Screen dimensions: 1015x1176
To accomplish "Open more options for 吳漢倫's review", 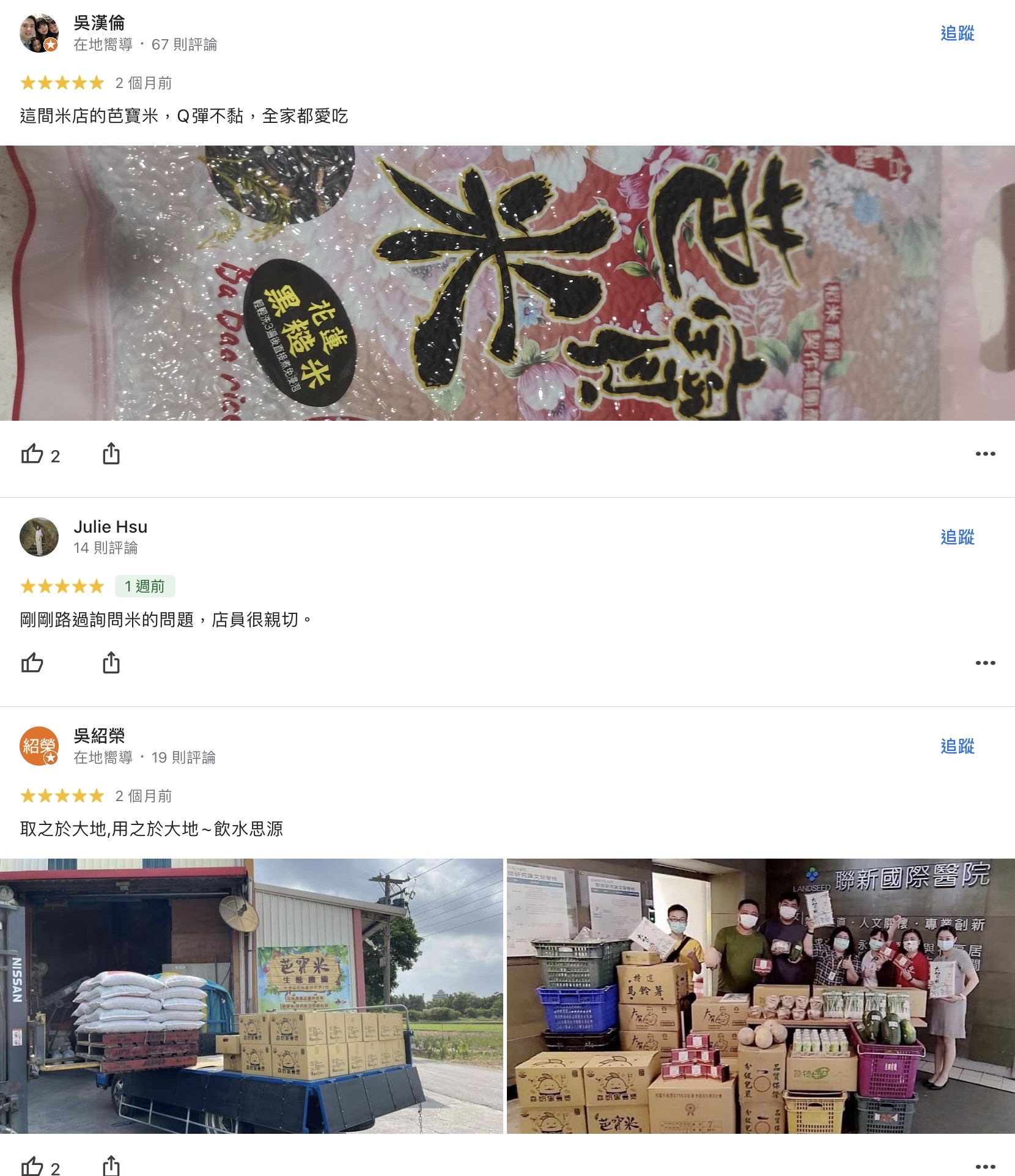I will pos(985,454).
